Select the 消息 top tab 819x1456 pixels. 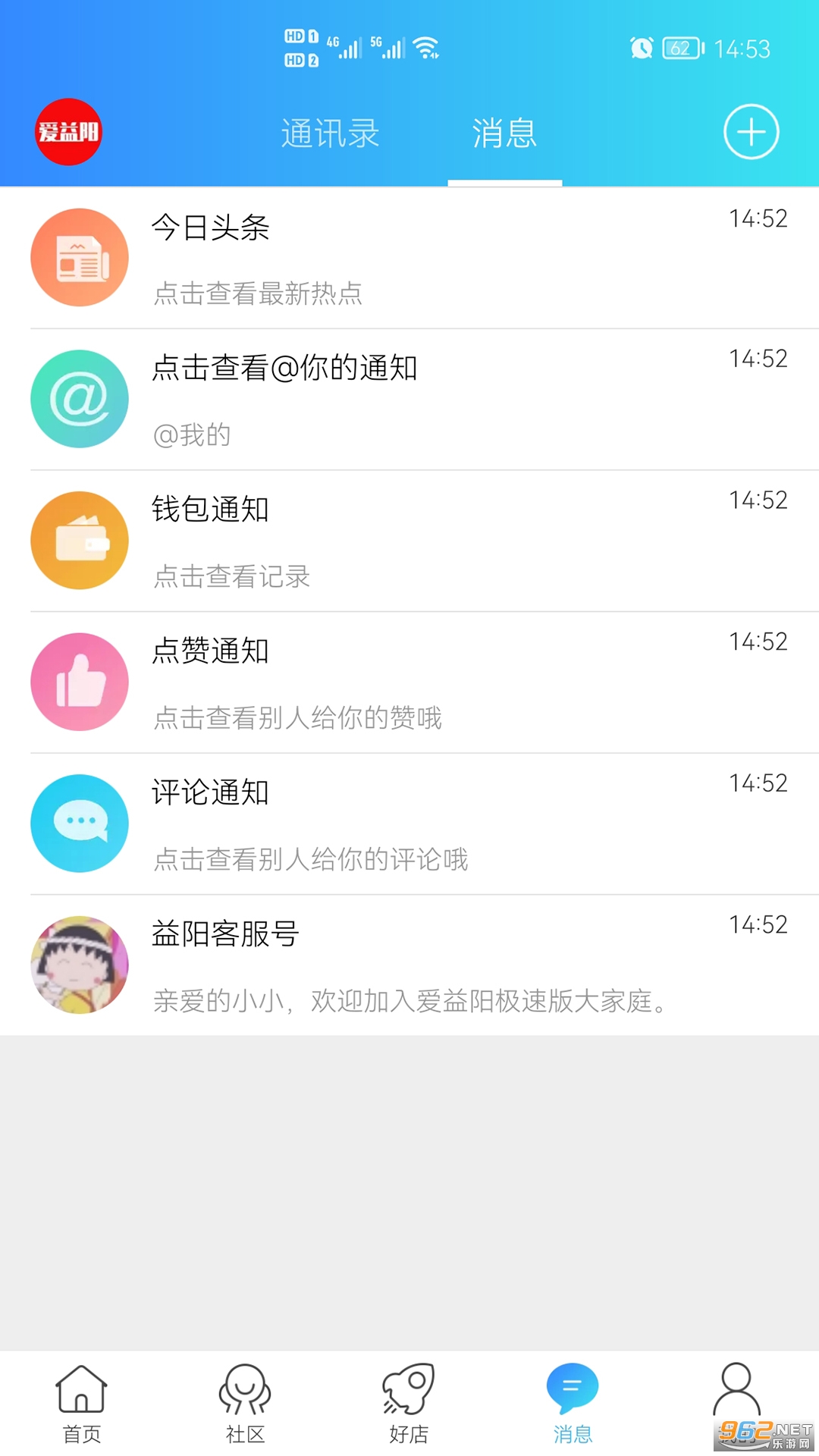tap(504, 134)
